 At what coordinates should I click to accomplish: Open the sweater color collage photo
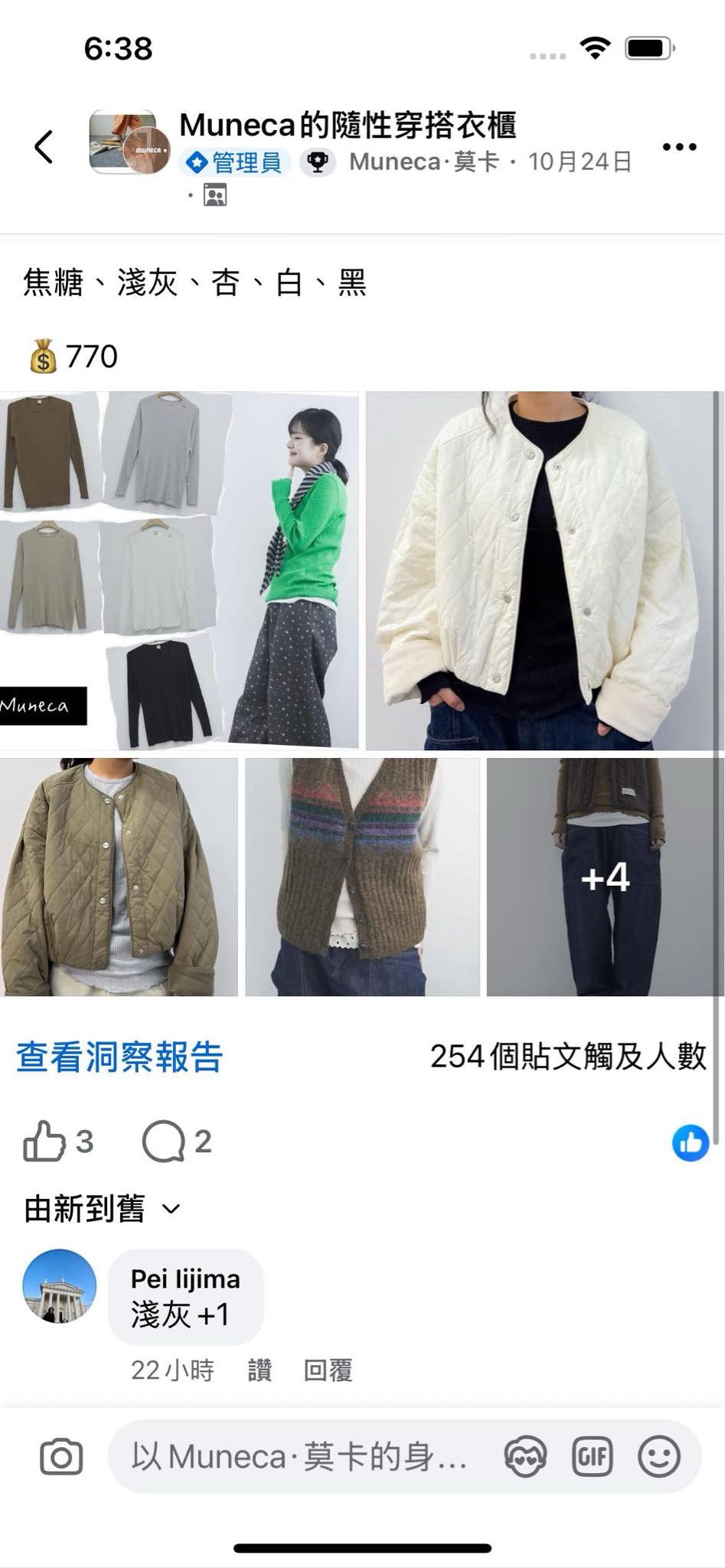pyautogui.click(x=178, y=570)
